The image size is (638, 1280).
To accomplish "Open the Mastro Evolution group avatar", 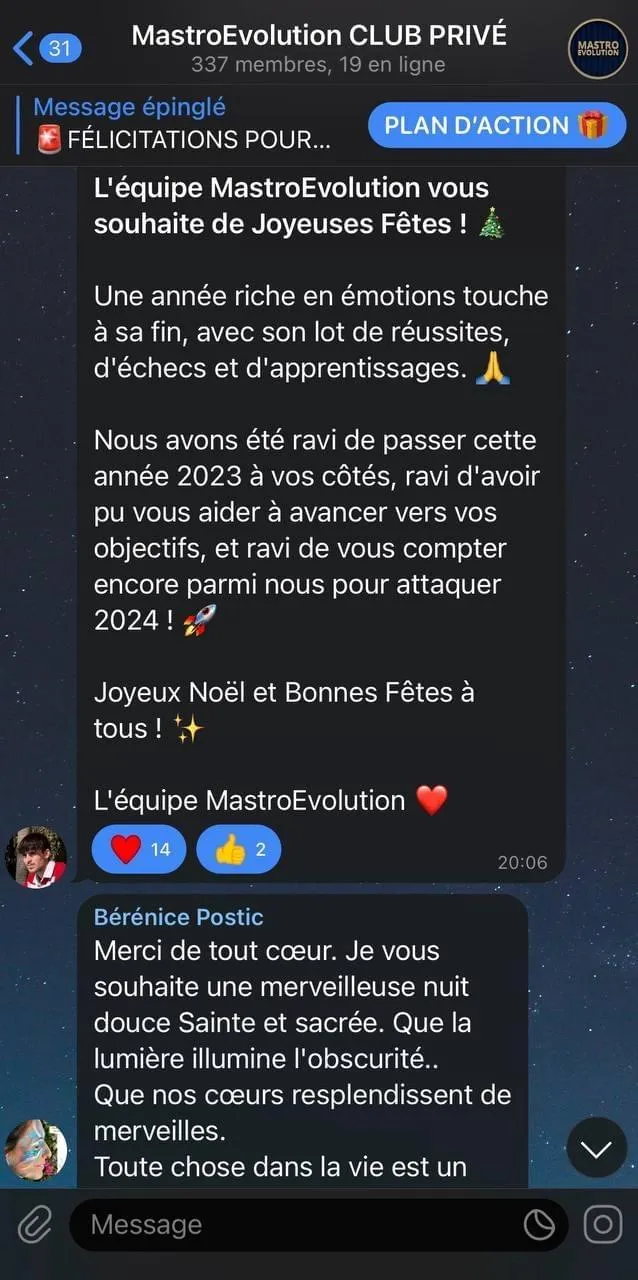I will coord(597,48).
